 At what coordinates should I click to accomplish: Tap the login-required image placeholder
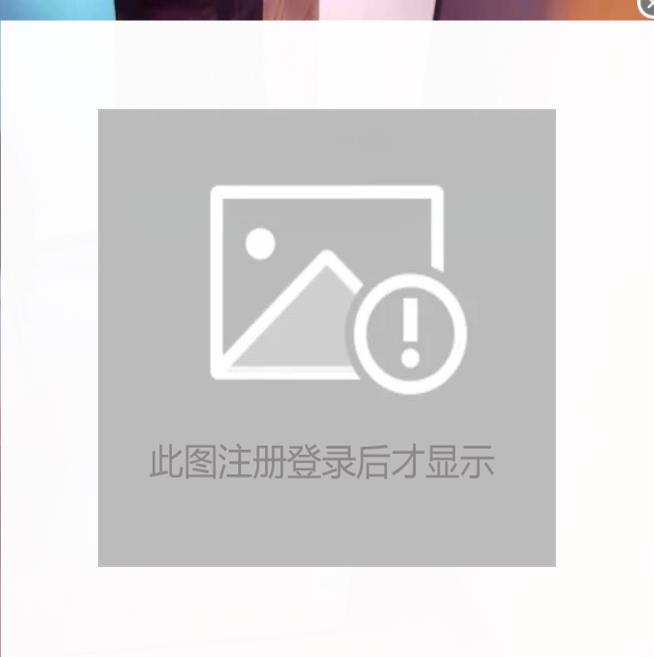[x=327, y=337]
